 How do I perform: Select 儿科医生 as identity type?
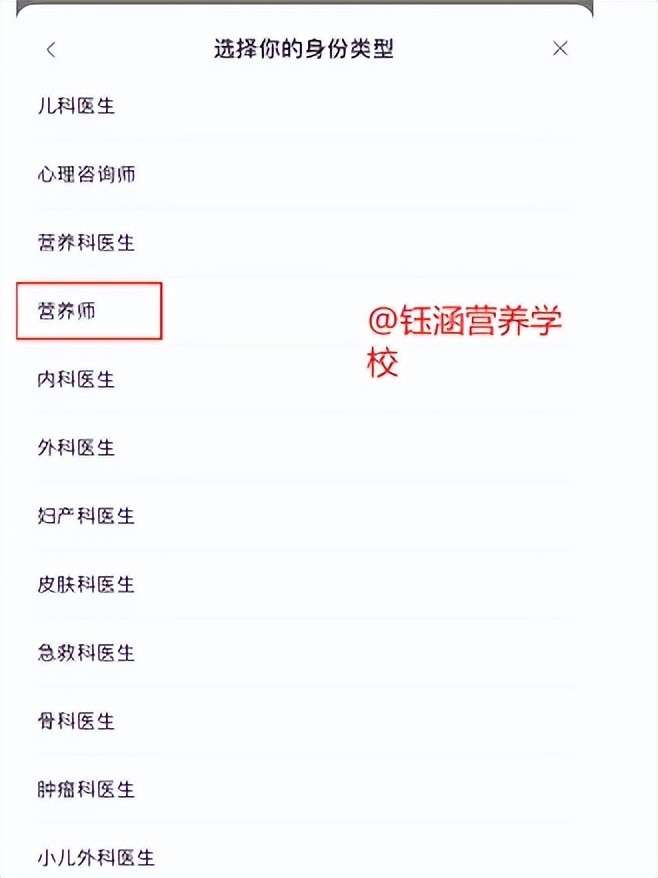tap(76, 106)
